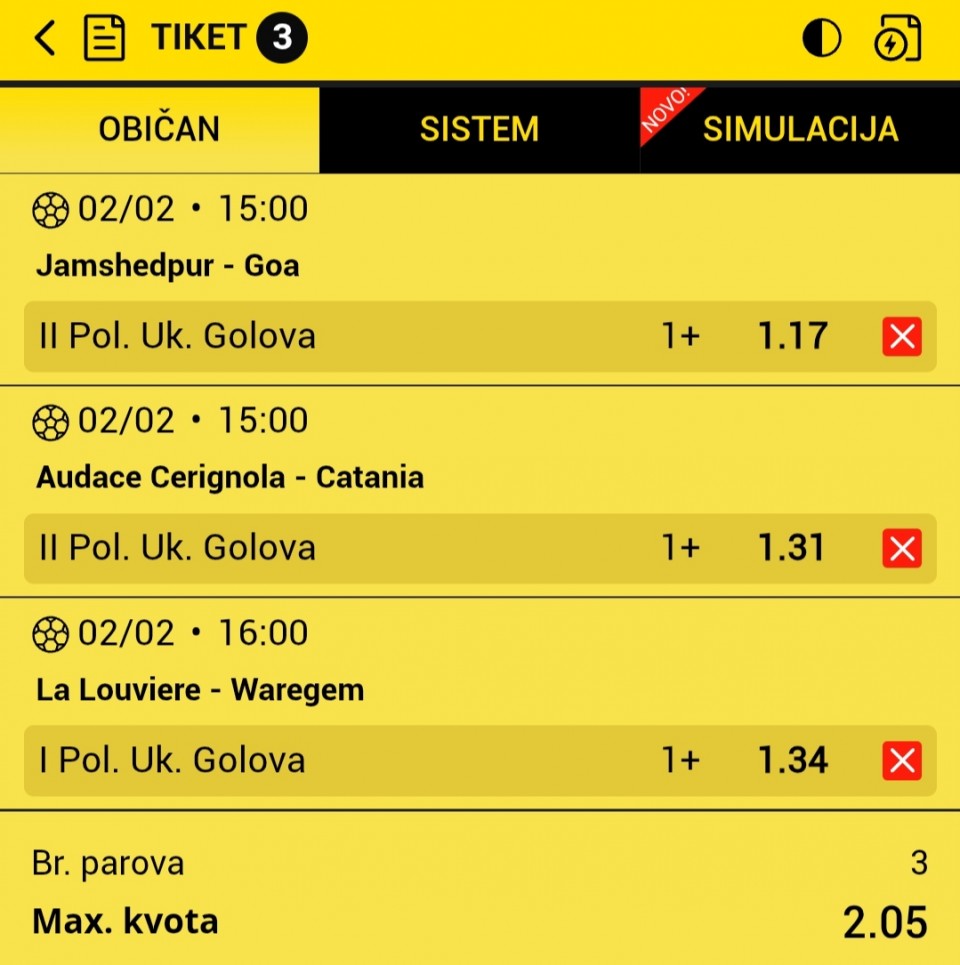Remove La Louviere - Waregem bet

click(x=901, y=761)
